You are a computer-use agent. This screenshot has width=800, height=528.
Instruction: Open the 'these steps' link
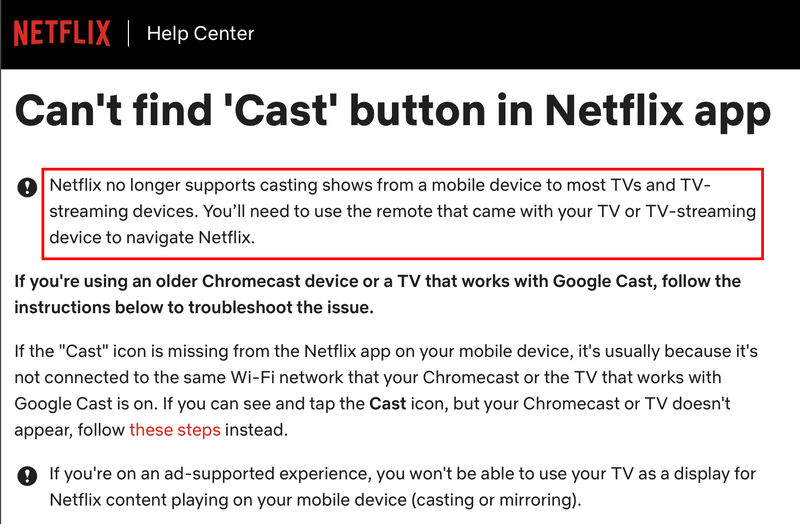(x=175, y=431)
